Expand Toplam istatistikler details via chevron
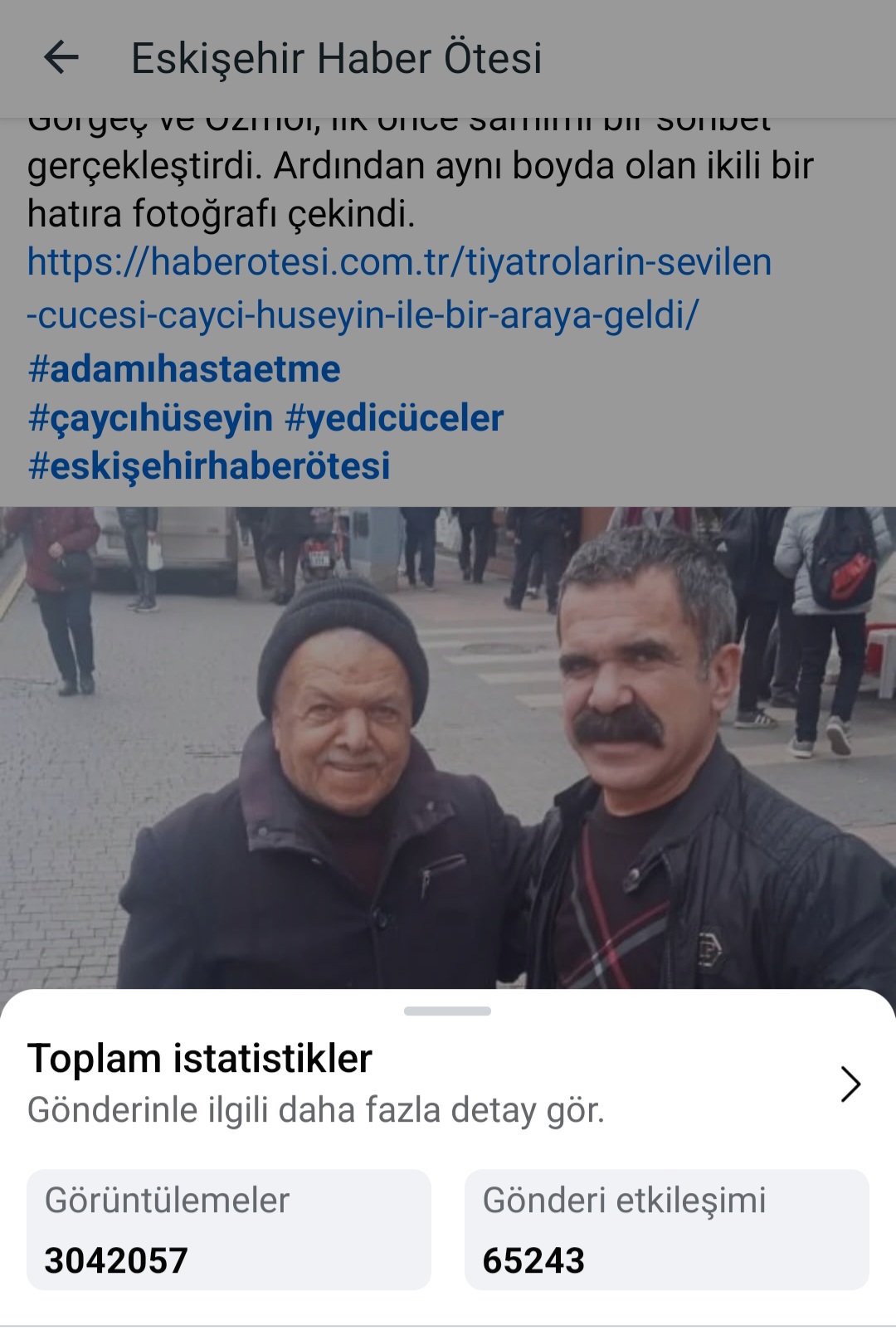 (x=850, y=1084)
